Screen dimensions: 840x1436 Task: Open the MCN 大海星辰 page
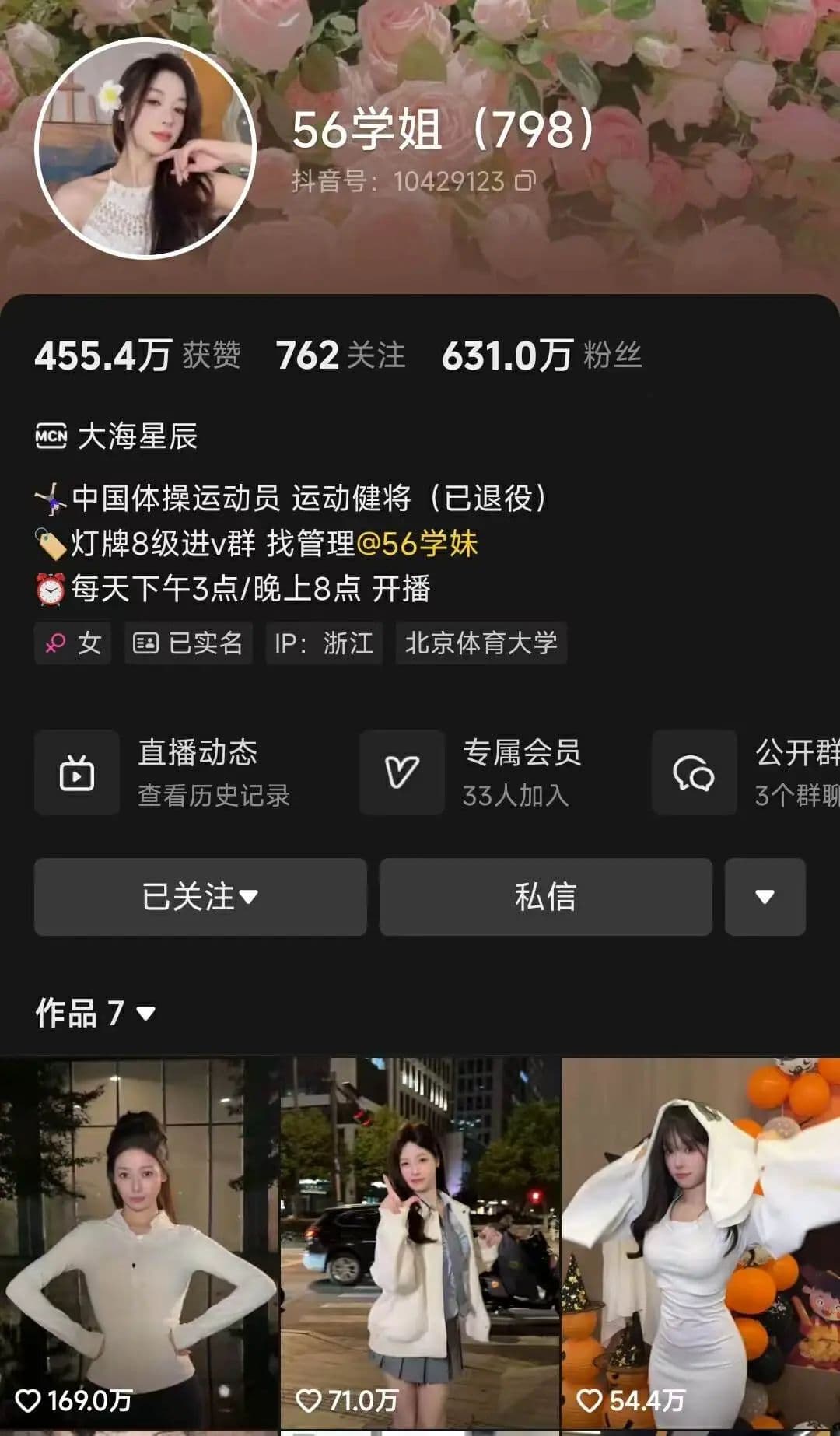tap(117, 436)
